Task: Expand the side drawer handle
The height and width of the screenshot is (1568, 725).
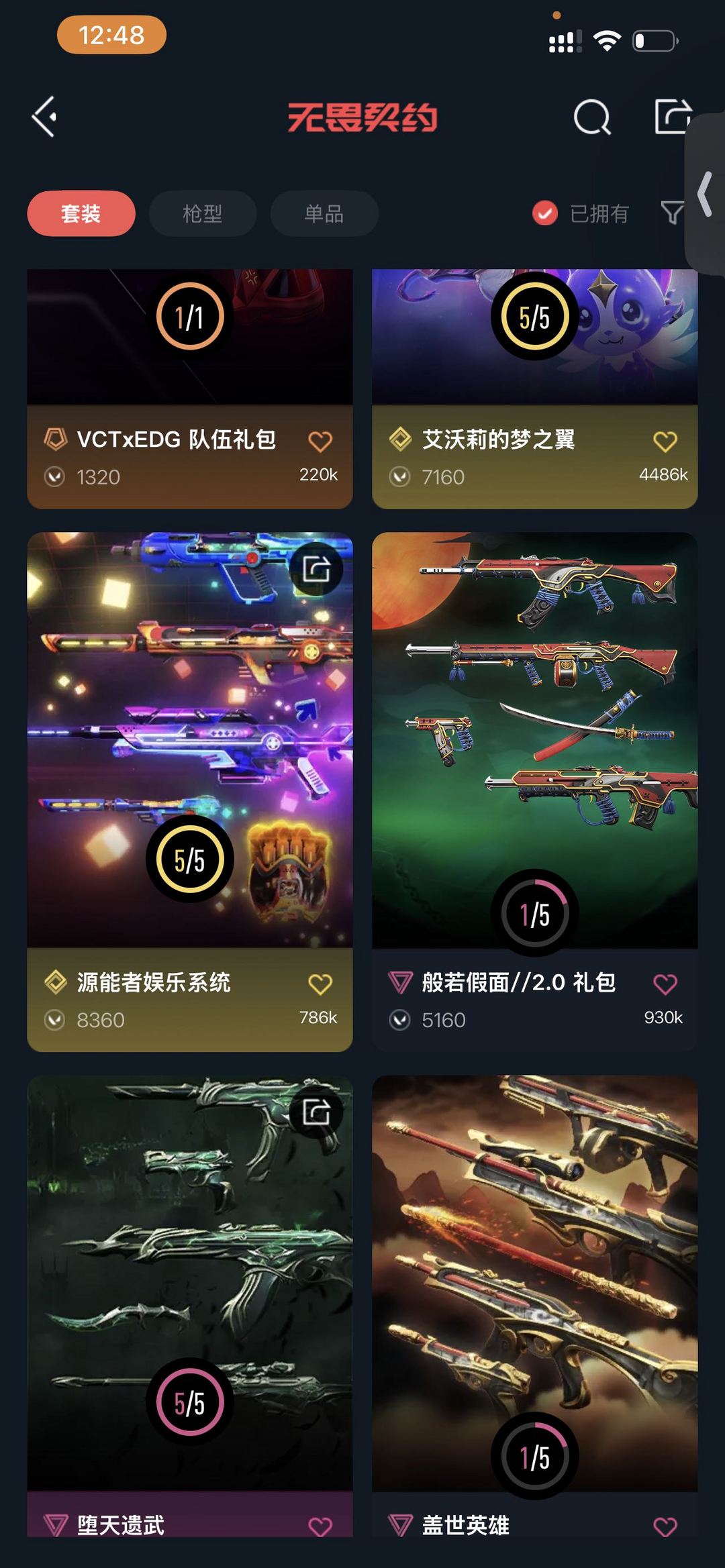Action: pos(705,195)
